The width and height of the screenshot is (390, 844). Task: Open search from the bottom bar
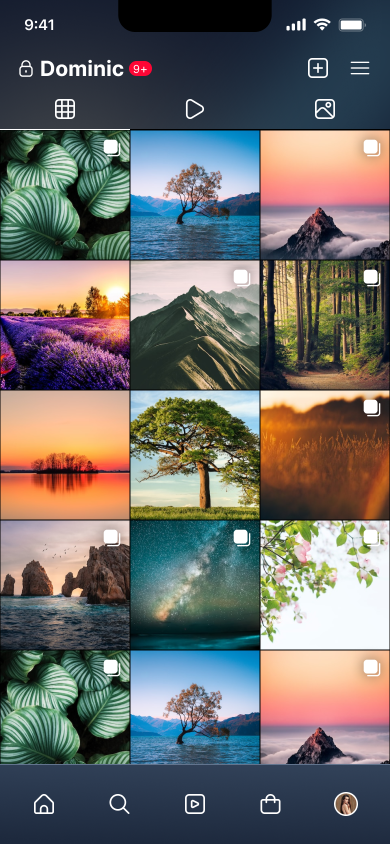coord(119,804)
